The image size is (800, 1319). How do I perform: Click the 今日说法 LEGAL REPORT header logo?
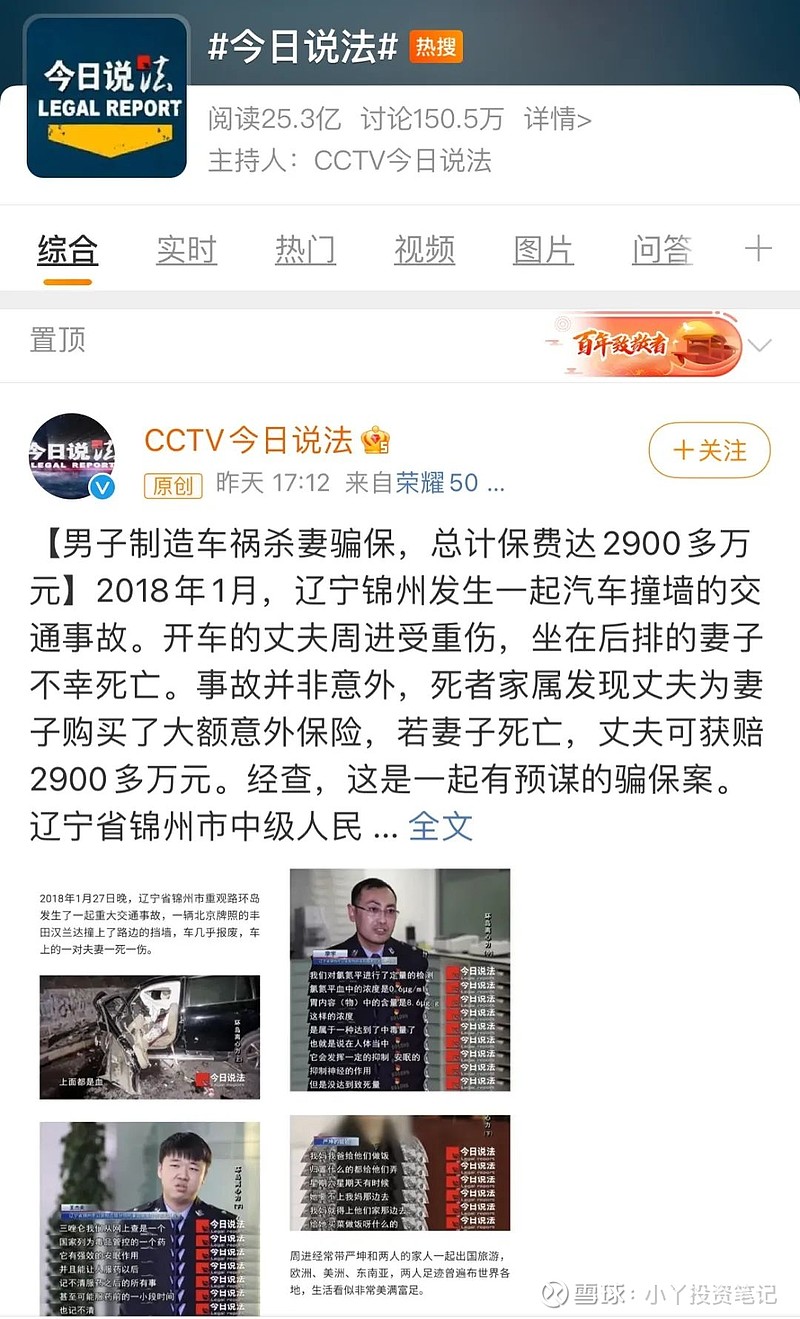tap(107, 100)
